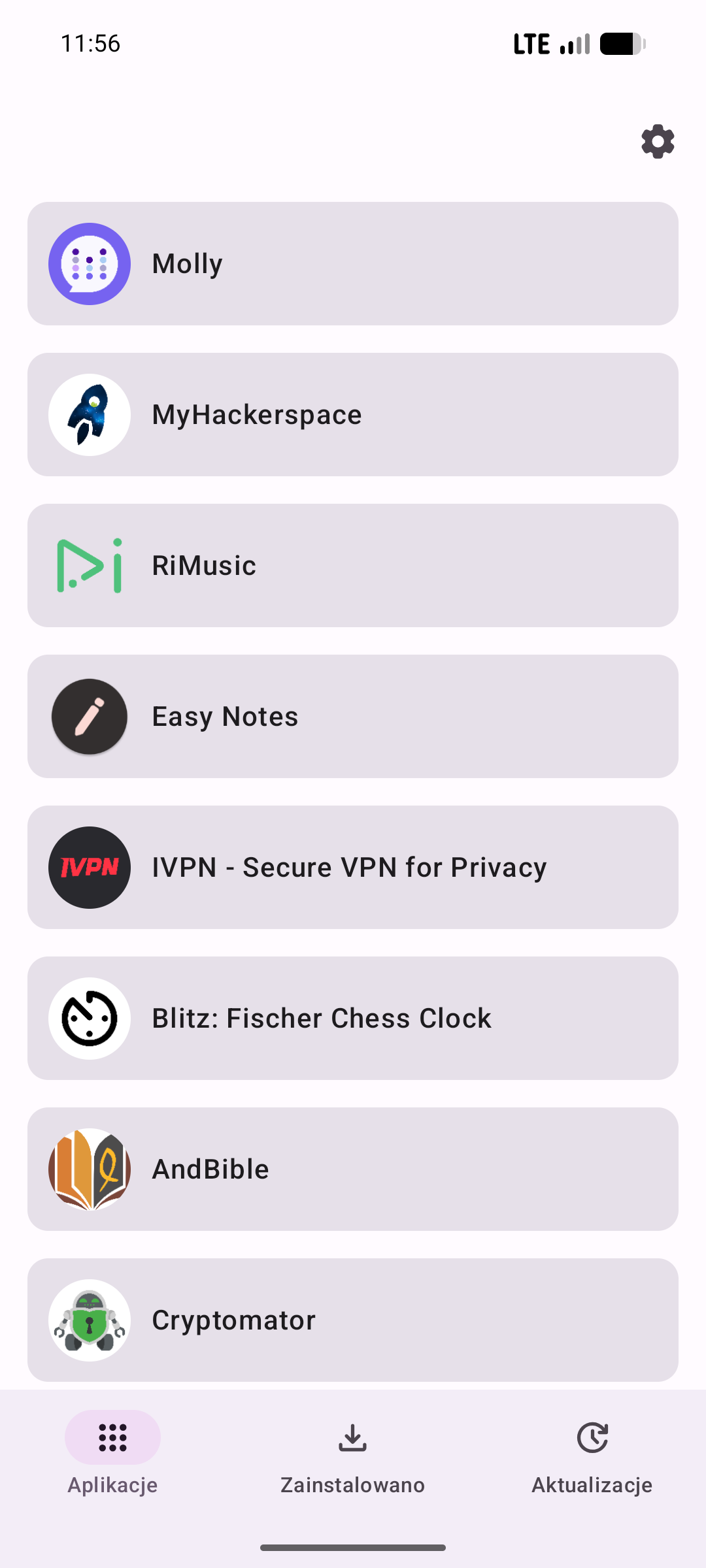The image size is (706, 1568).
Task: Select MyHackerspace from the list
Action: [x=353, y=415]
